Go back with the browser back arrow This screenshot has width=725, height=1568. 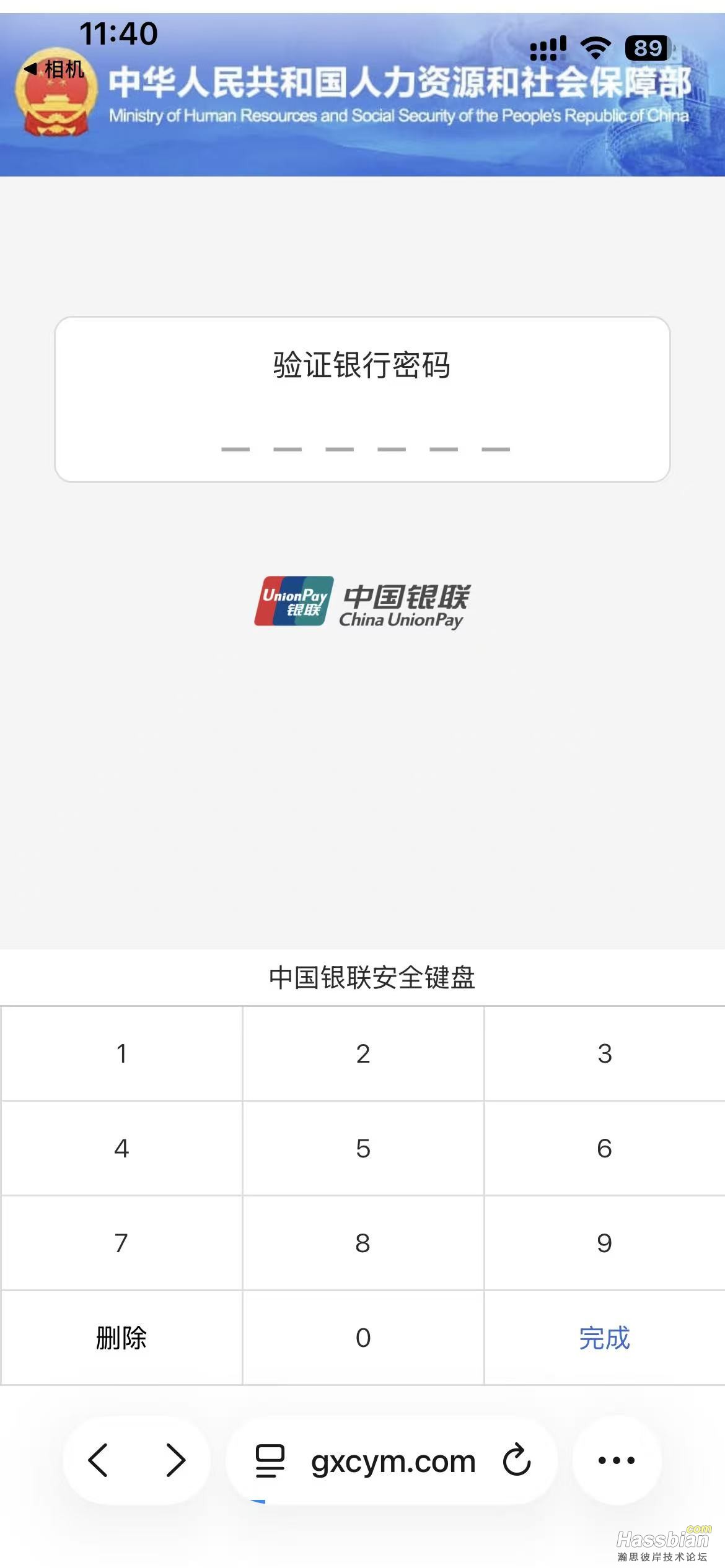[99, 1460]
